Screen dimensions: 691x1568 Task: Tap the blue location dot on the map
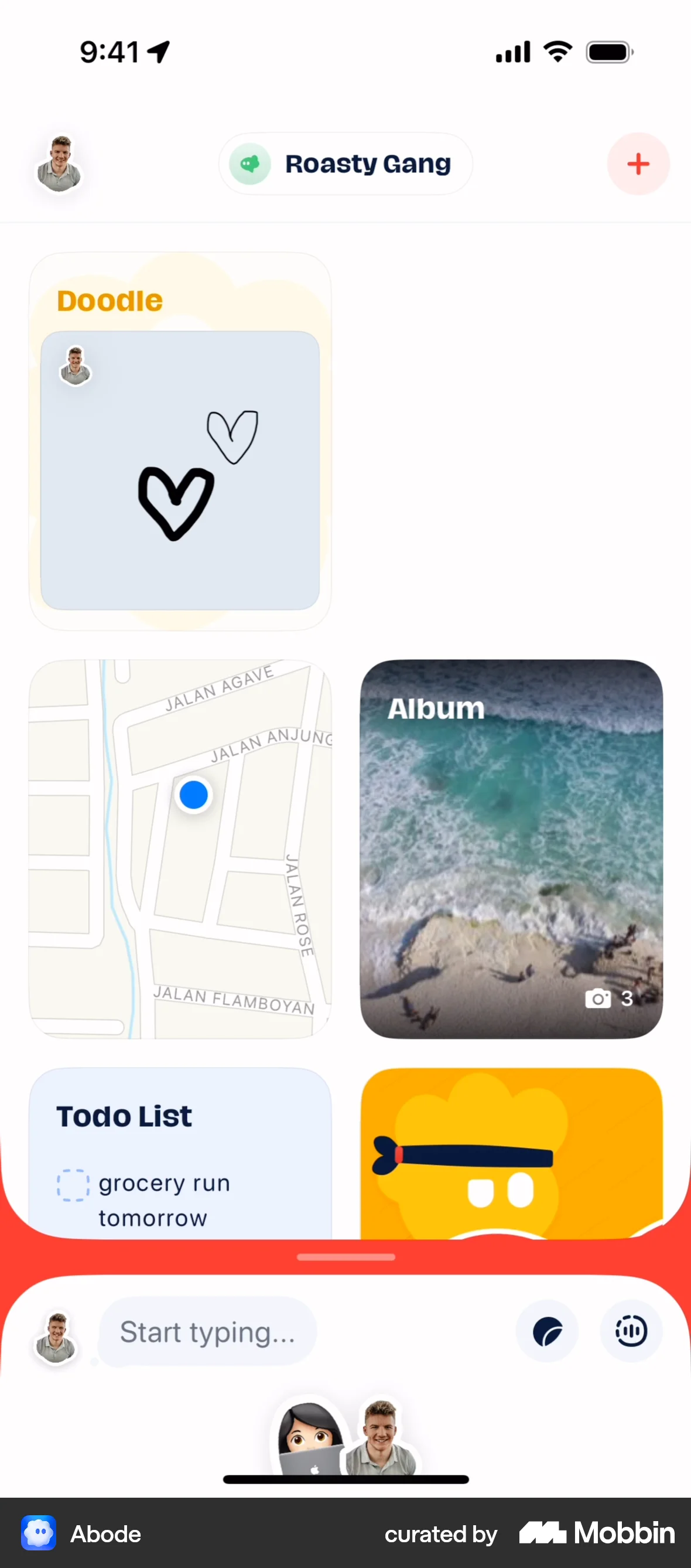[193, 795]
